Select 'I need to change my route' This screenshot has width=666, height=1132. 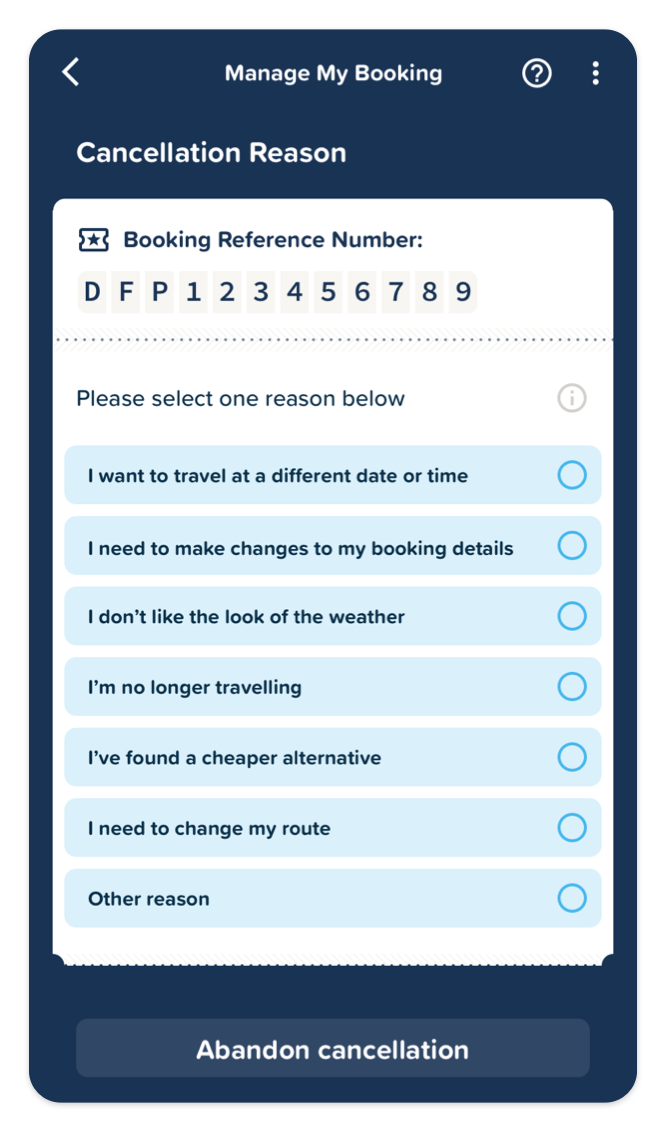[333, 827]
